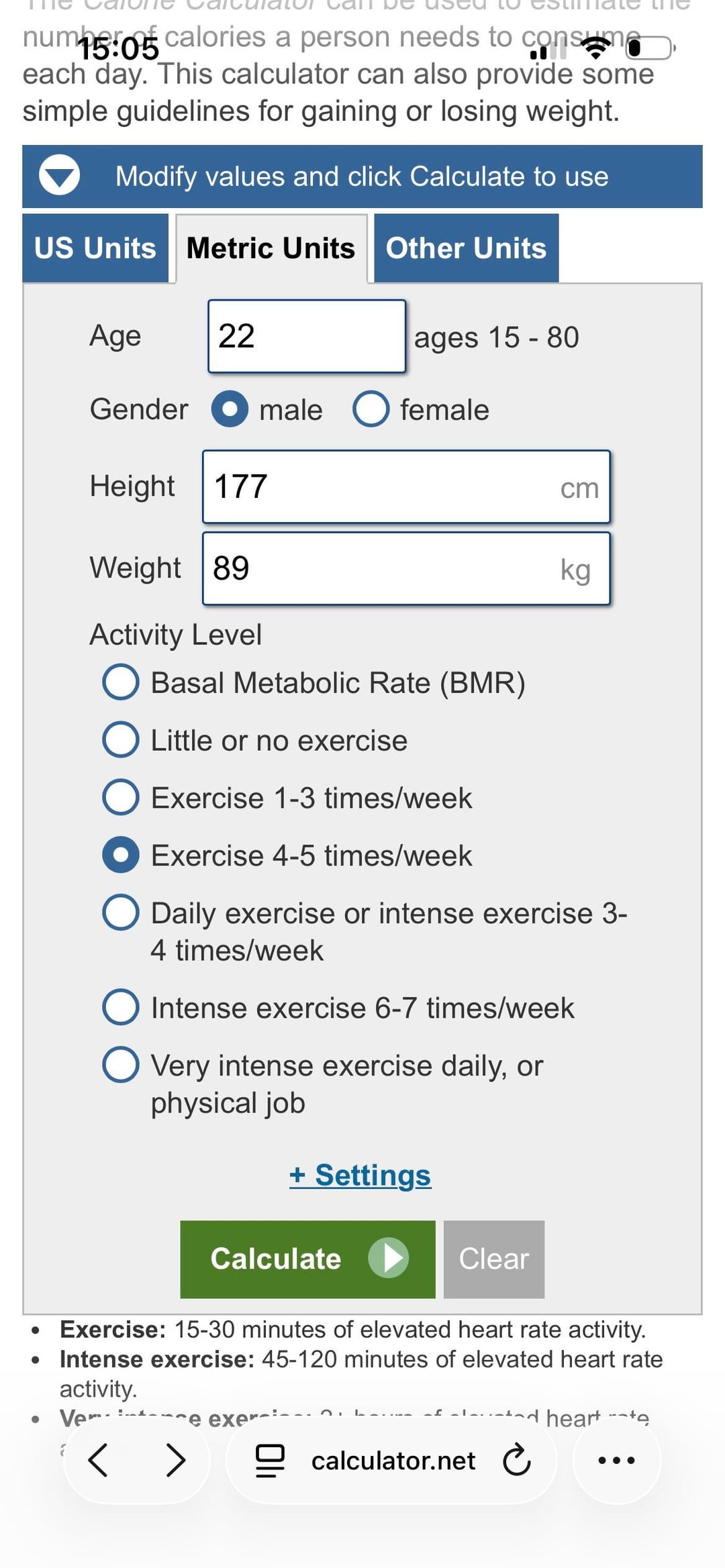Clear the form values
Image resolution: width=725 pixels, height=1568 pixels.
coord(493,1259)
